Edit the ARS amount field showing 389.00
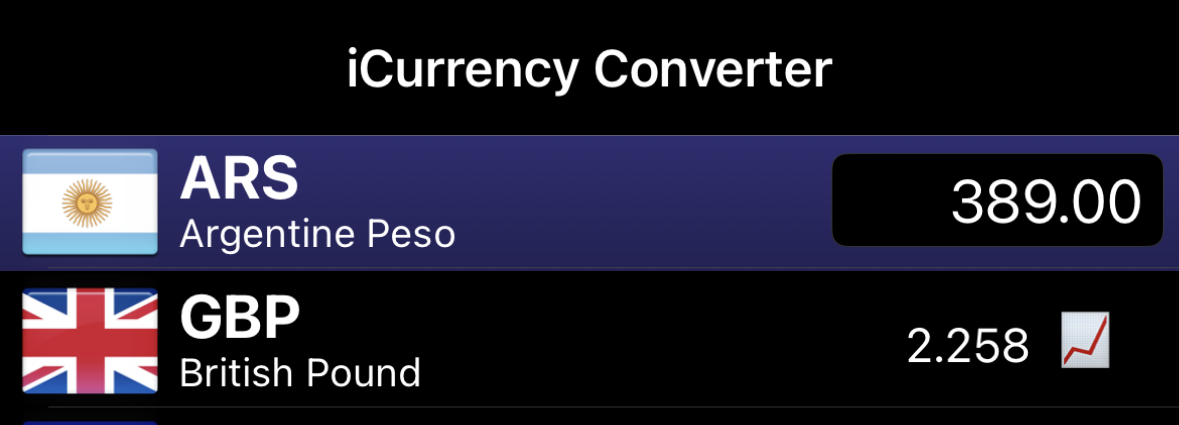The image size is (1179, 425). 997,201
